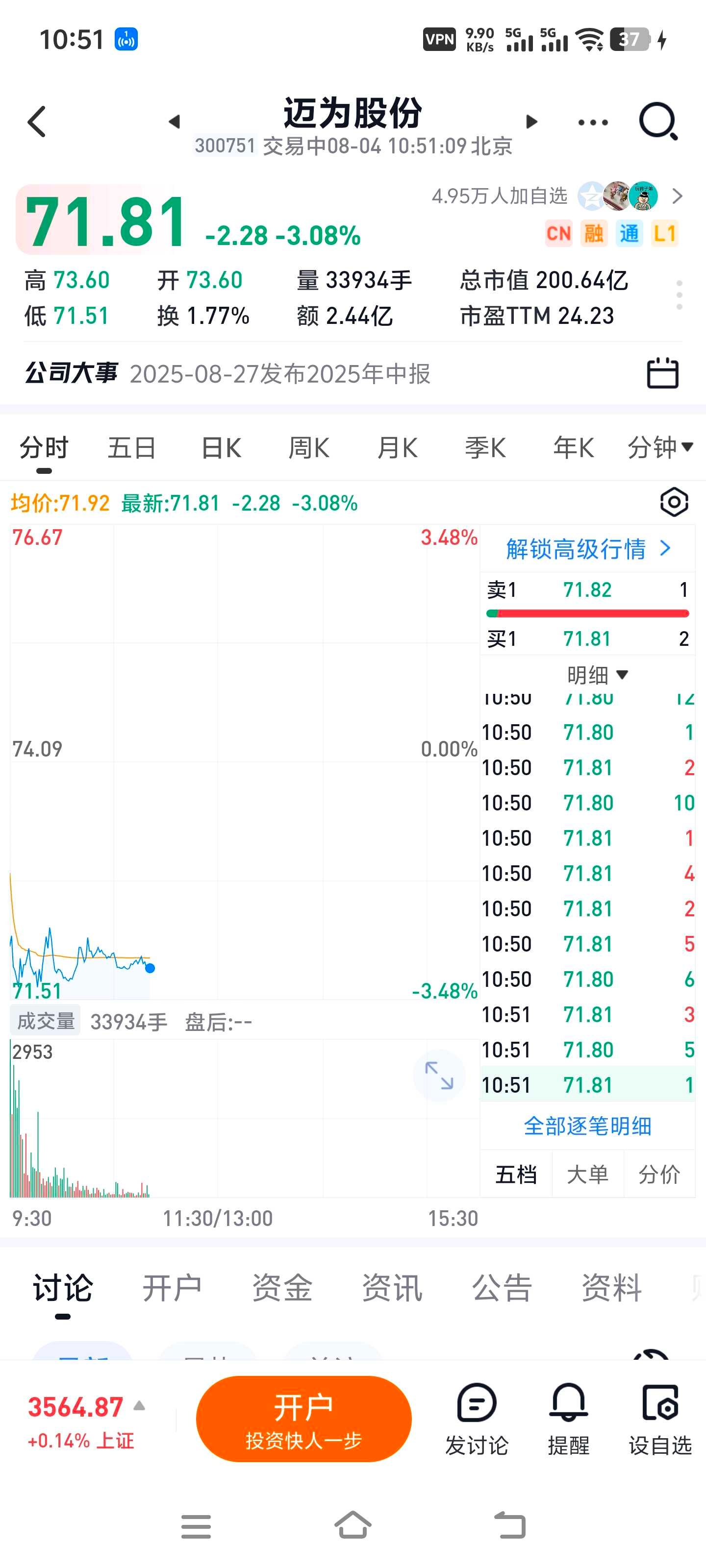Switch to the 日K chart tab
Viewport: 706px width, 1568px height.
pos(221,448)
